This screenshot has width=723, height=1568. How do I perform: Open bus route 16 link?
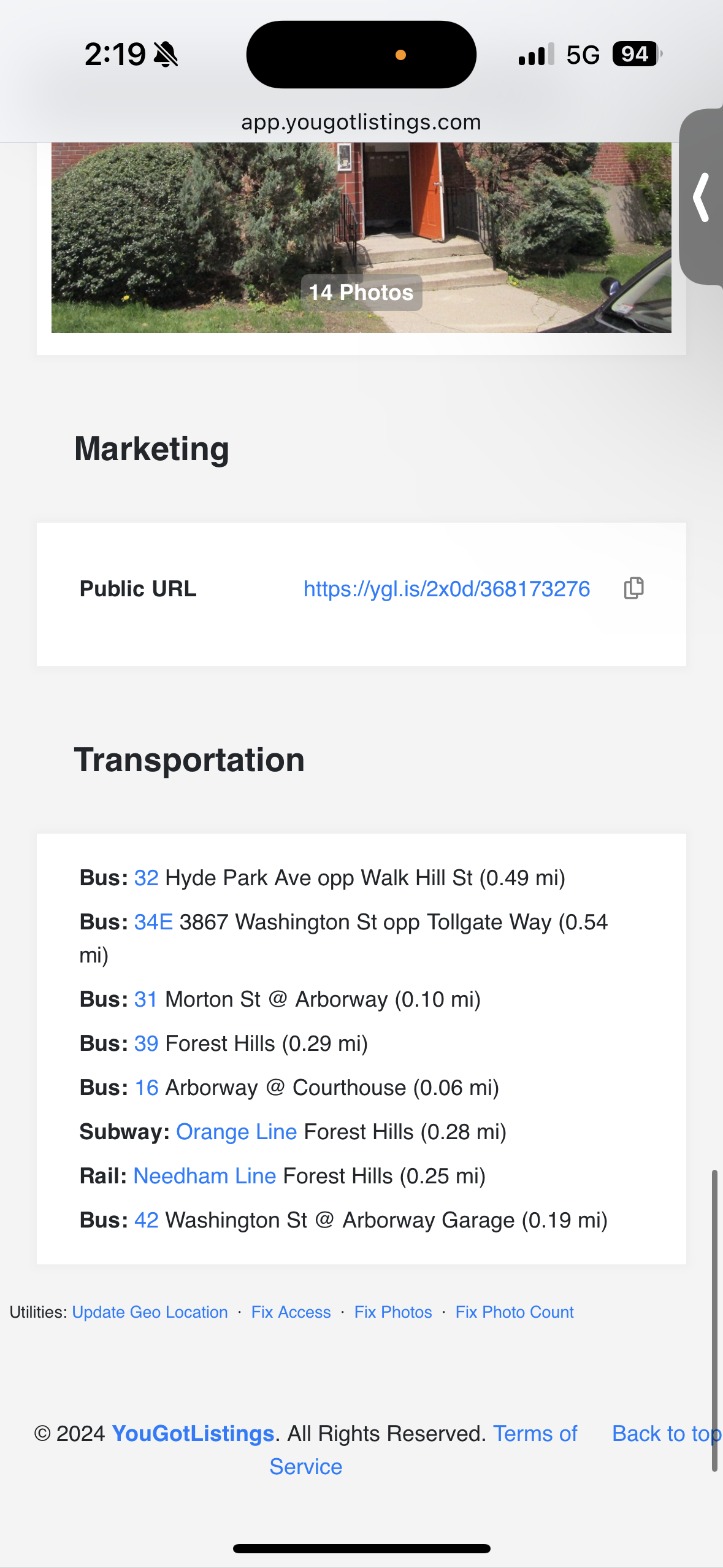[147, 1088]
